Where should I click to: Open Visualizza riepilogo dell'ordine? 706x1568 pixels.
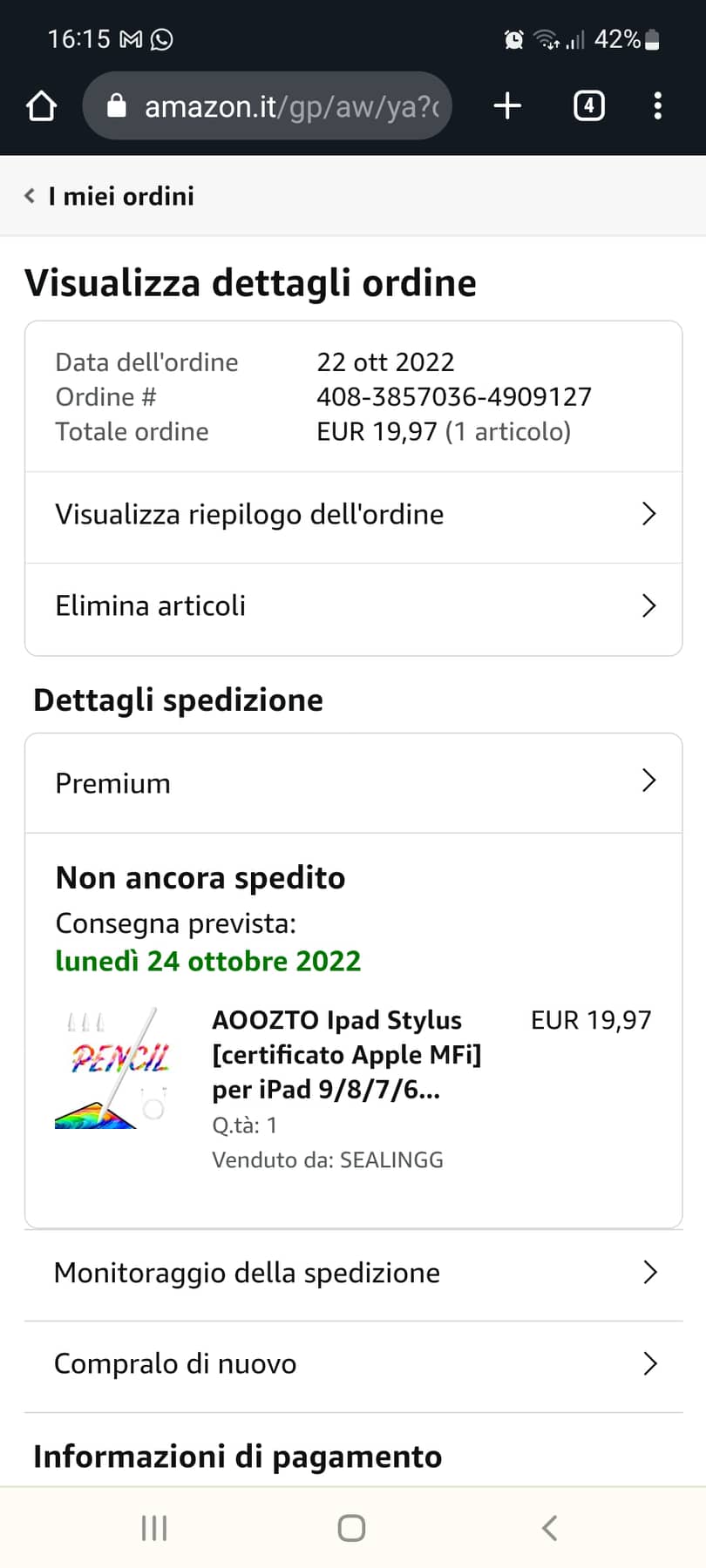pyautogui.click(x=353, y=515)
